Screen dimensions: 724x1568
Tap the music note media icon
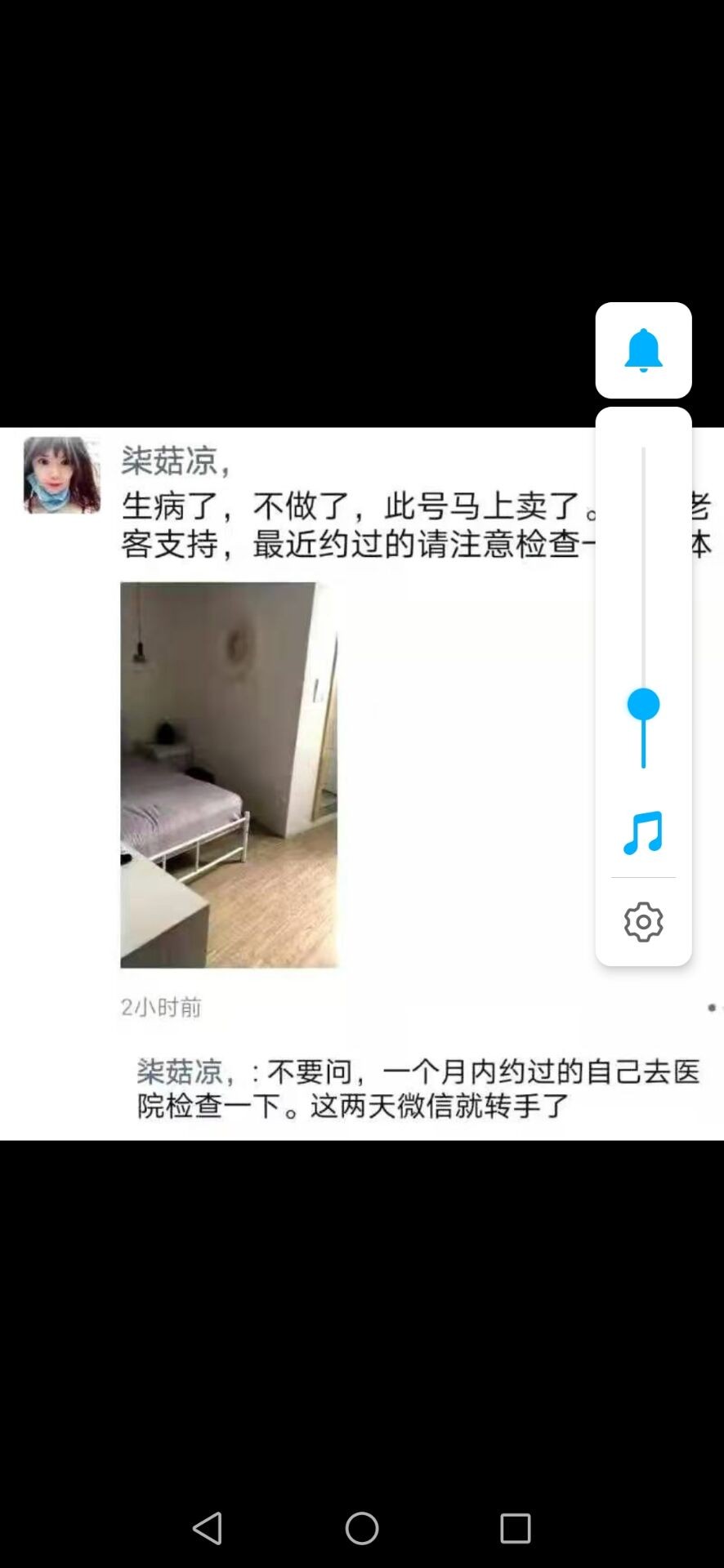pos(643,833)
